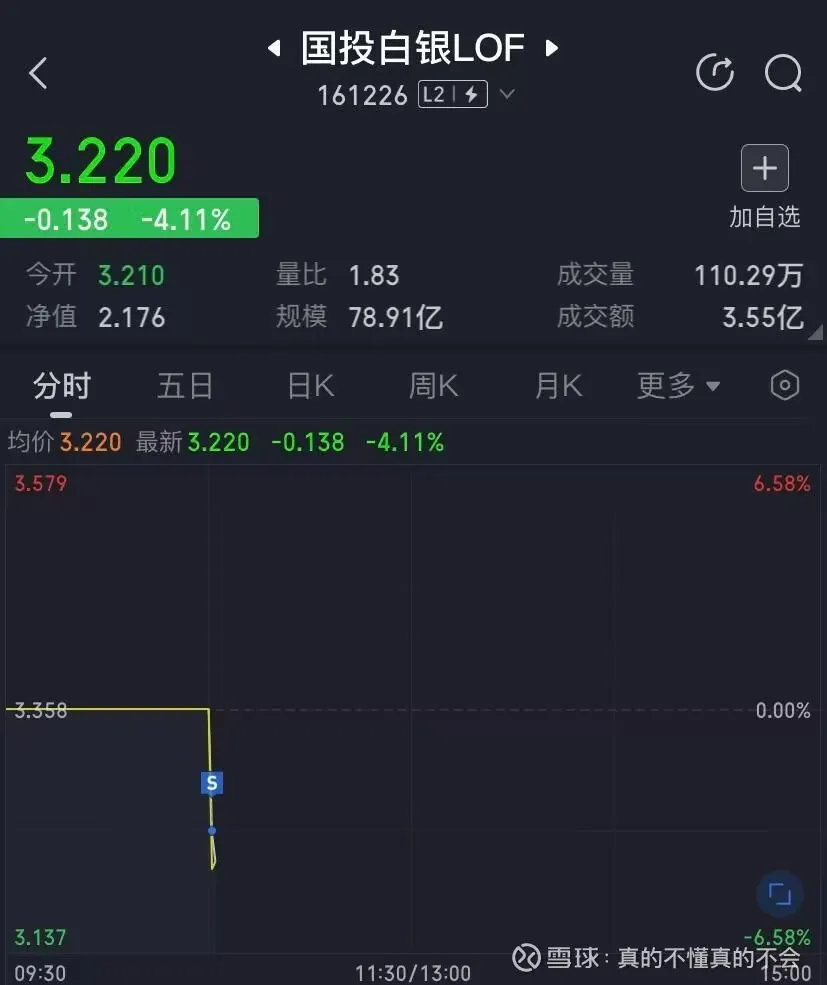Expand chart to full screen

(x=780, y=893)
